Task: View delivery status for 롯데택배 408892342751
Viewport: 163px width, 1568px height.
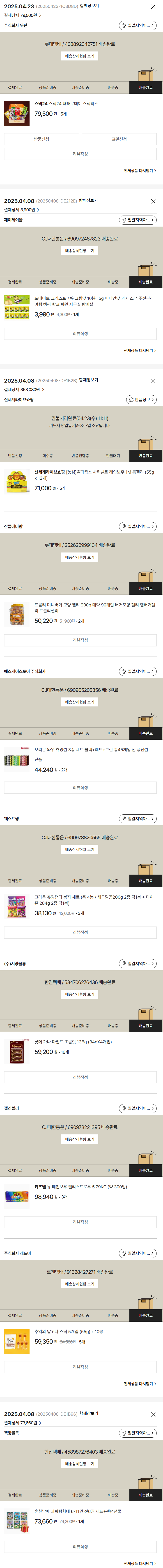Action: click(80, 56)
